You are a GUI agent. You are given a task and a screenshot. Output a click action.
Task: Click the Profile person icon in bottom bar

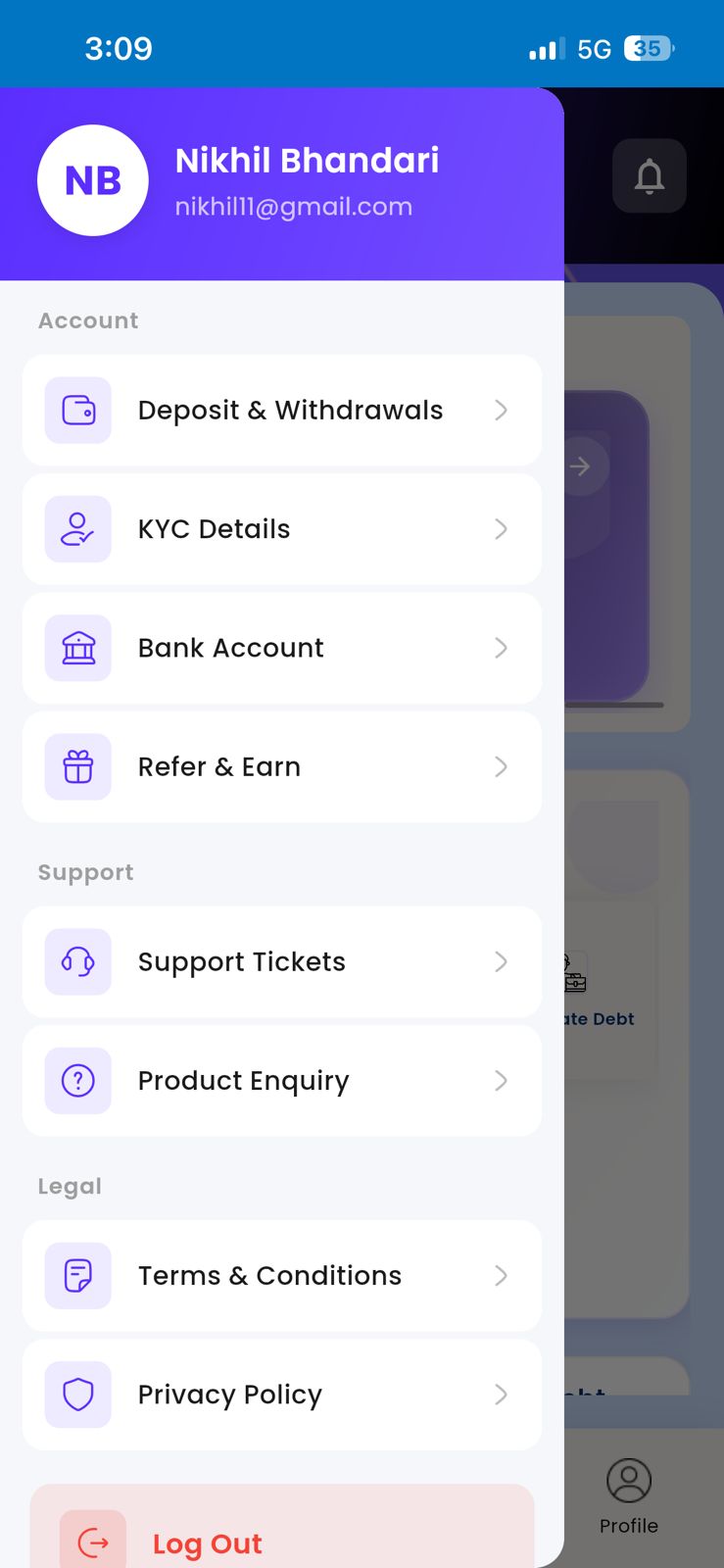(x=628, y=1481)
